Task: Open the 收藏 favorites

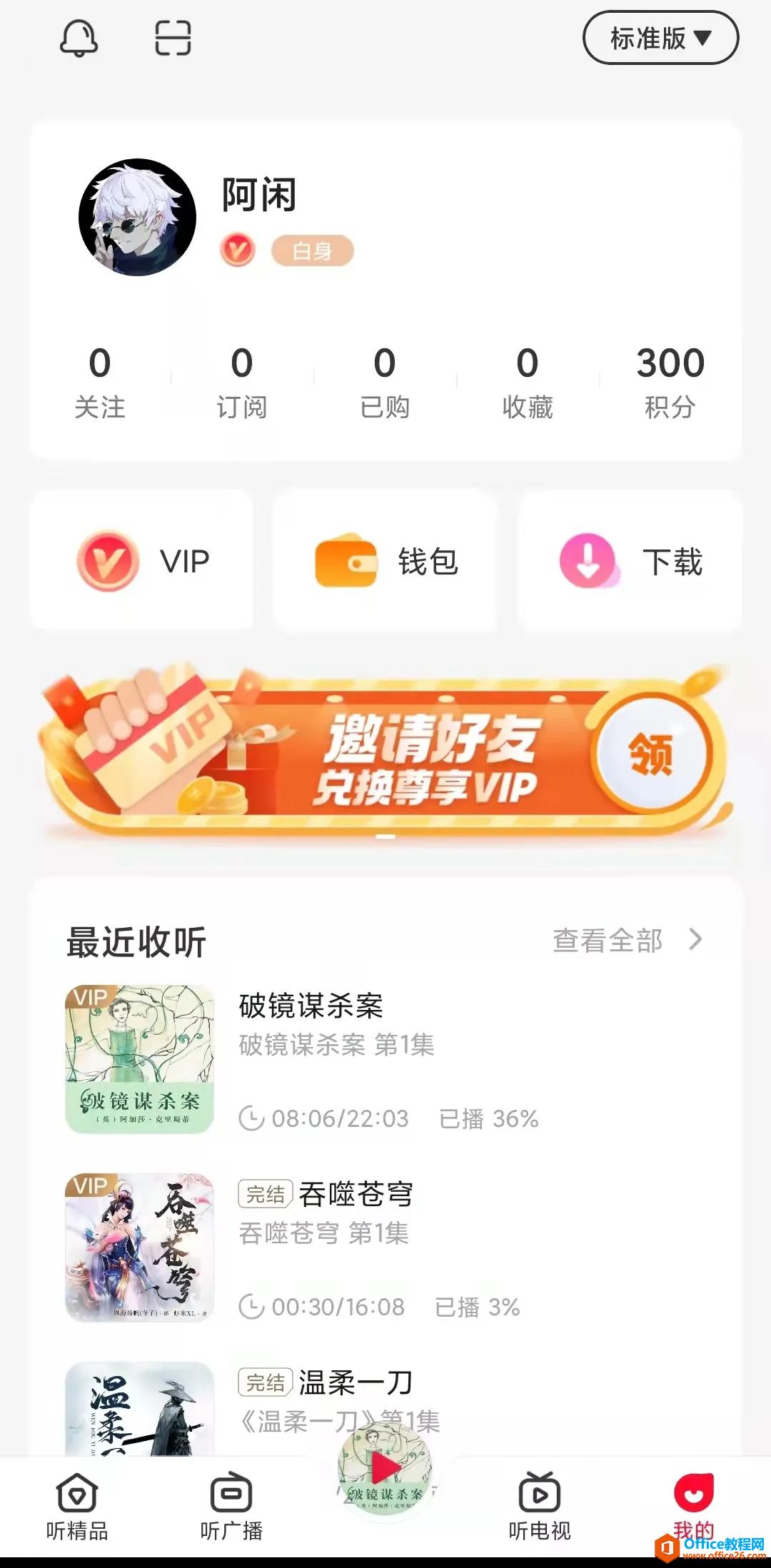Action: click(x=528, y=382)
